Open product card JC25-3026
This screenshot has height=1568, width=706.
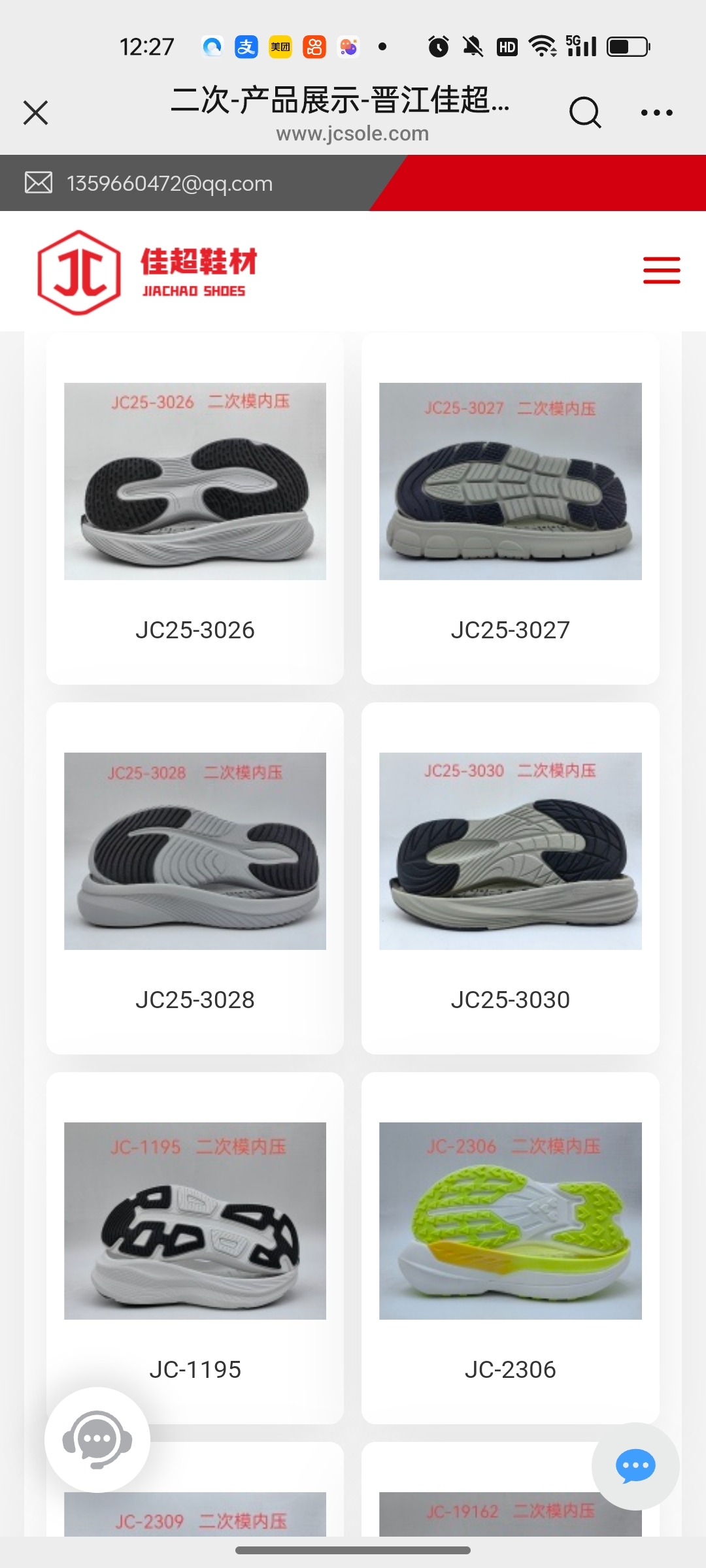click(x=195, y=510)
